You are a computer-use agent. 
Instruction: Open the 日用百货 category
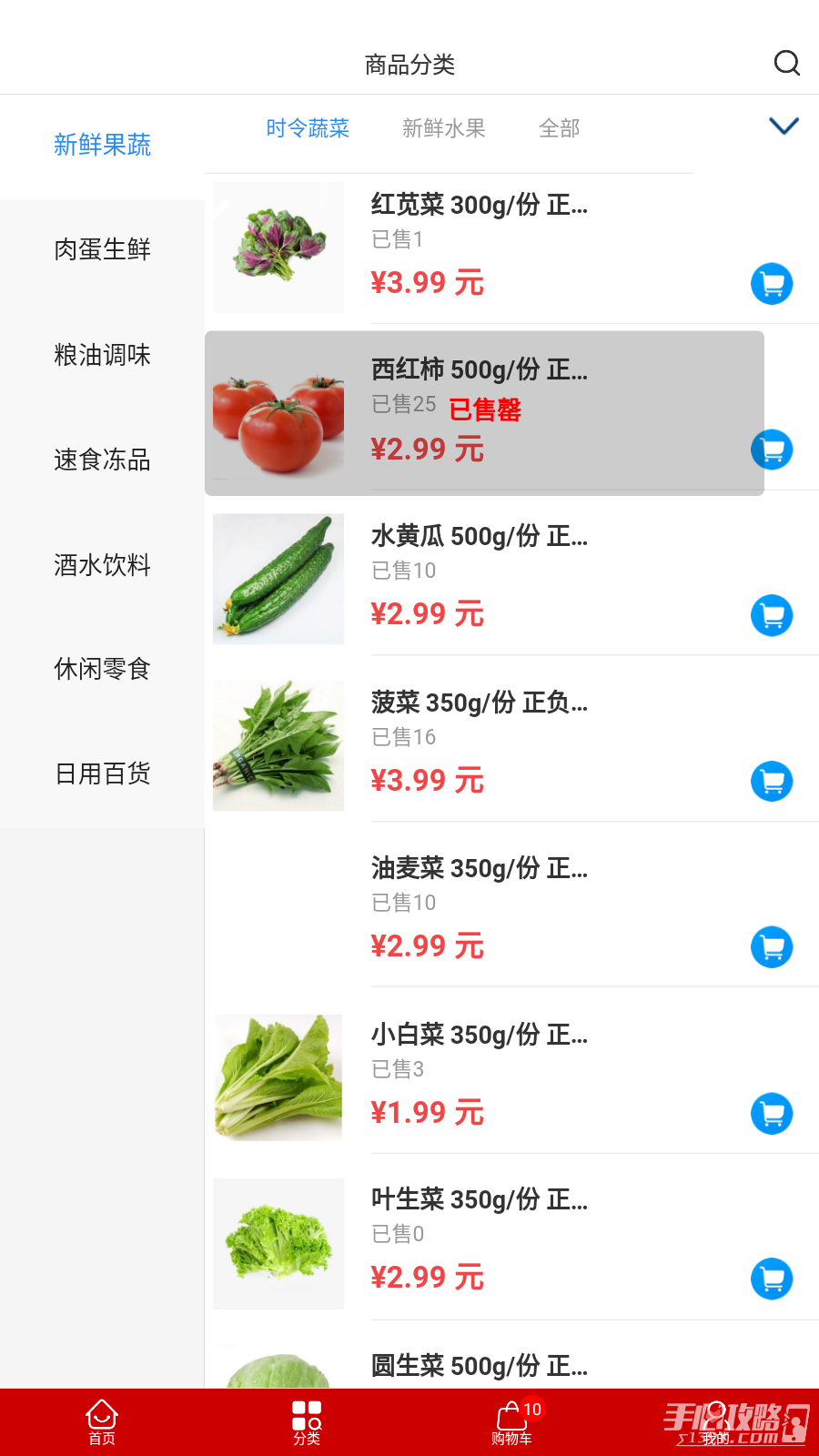pos(102,773)
